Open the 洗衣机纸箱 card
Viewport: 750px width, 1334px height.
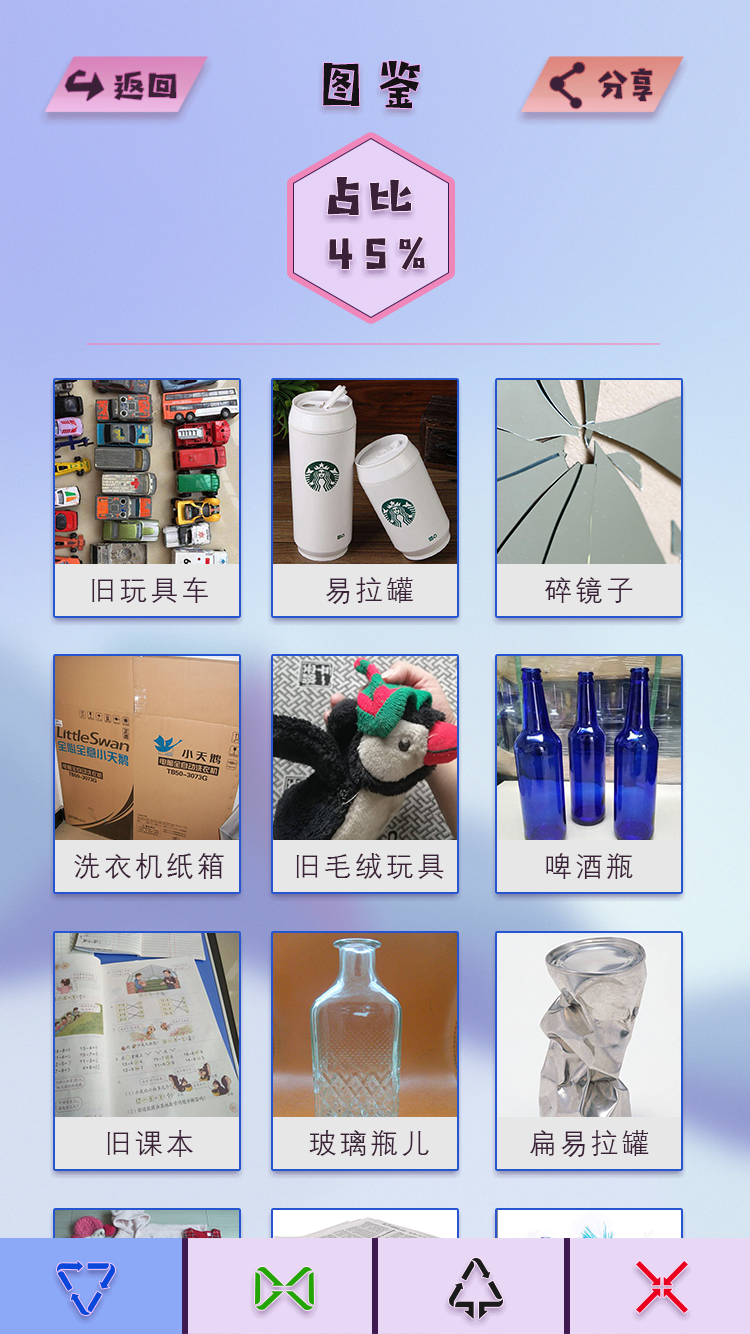tap(147, 773)
